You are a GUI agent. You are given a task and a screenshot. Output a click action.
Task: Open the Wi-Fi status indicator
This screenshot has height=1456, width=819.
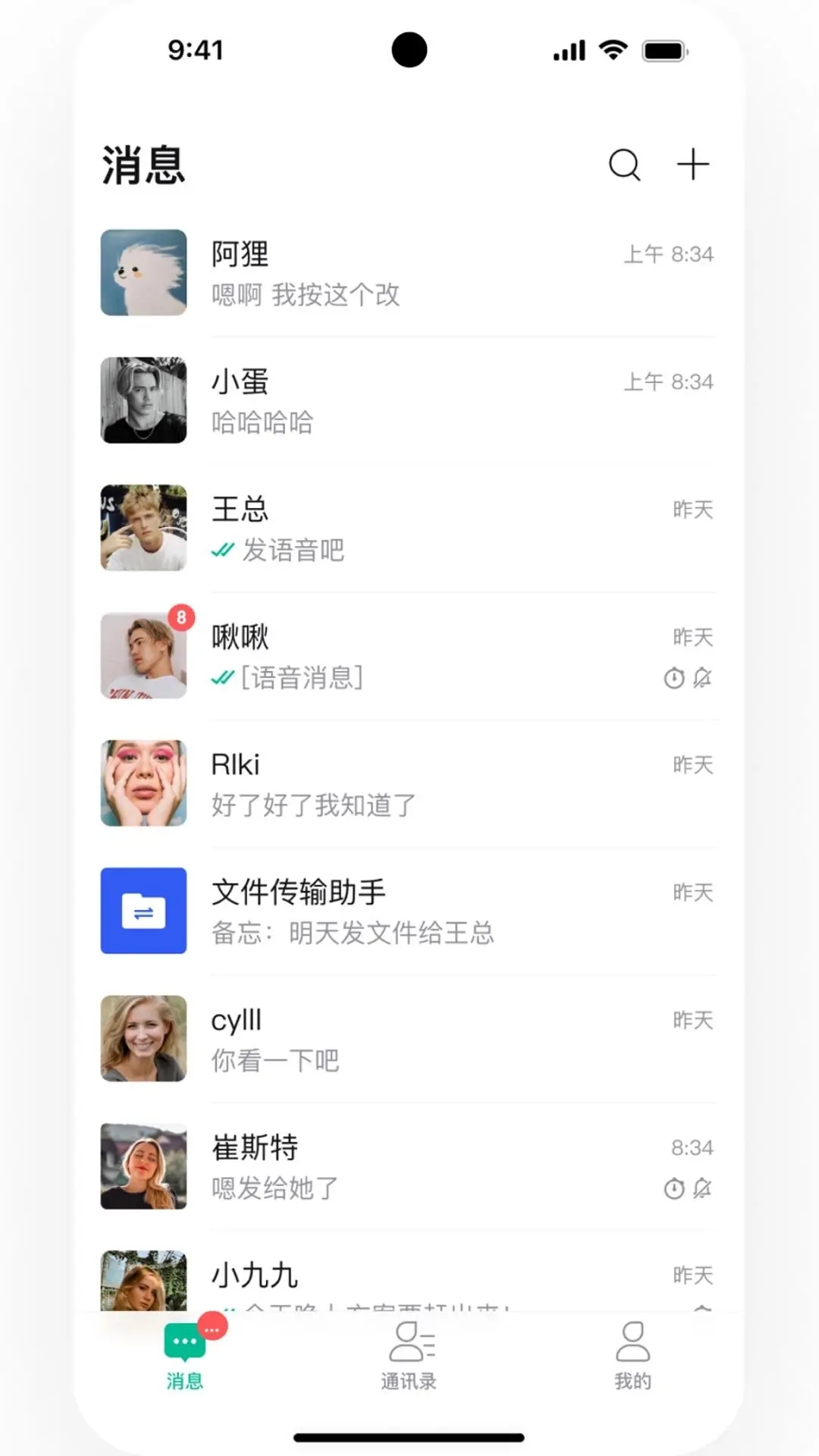click(x=611, y=49)
